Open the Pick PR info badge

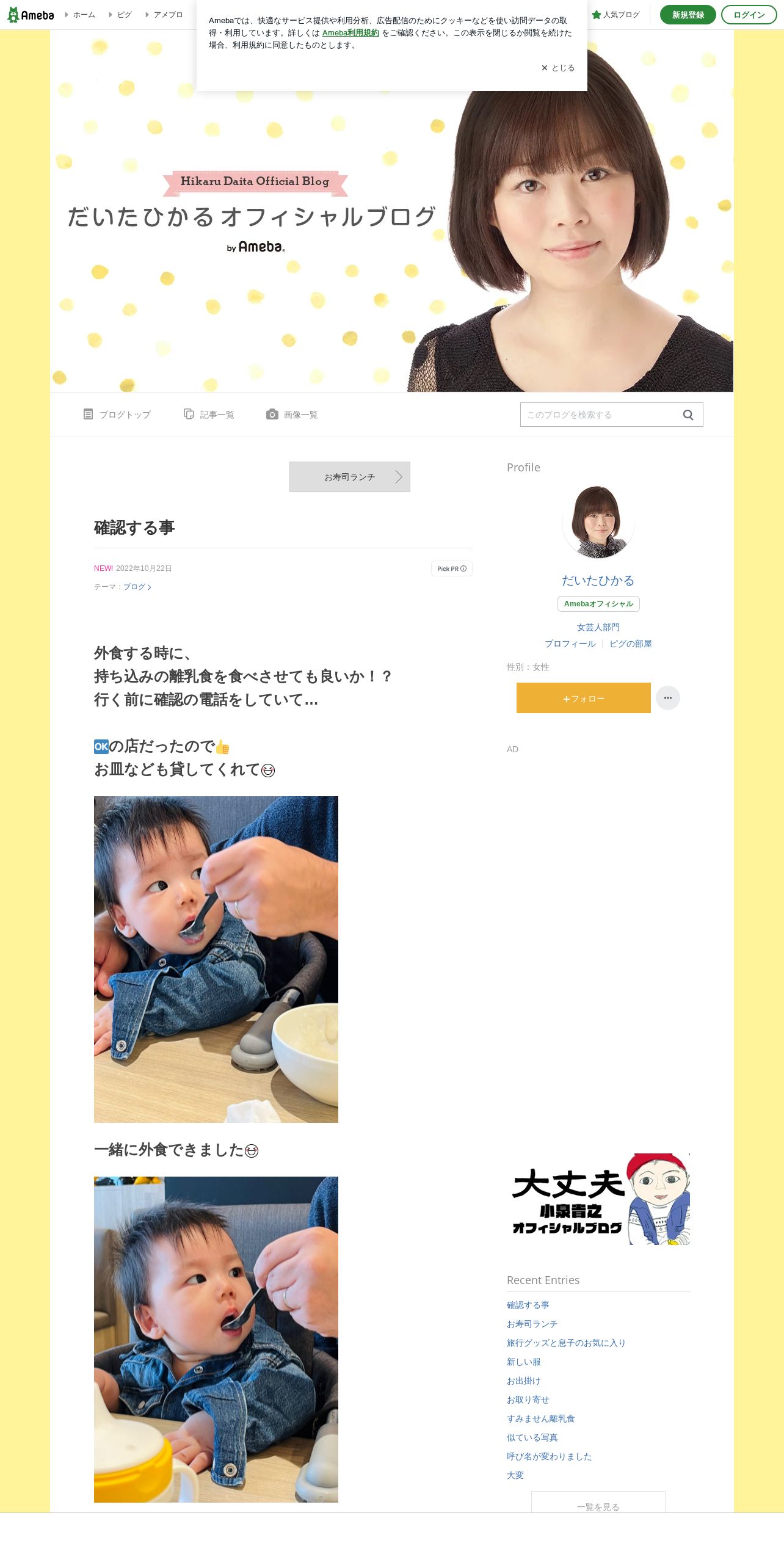452,568
